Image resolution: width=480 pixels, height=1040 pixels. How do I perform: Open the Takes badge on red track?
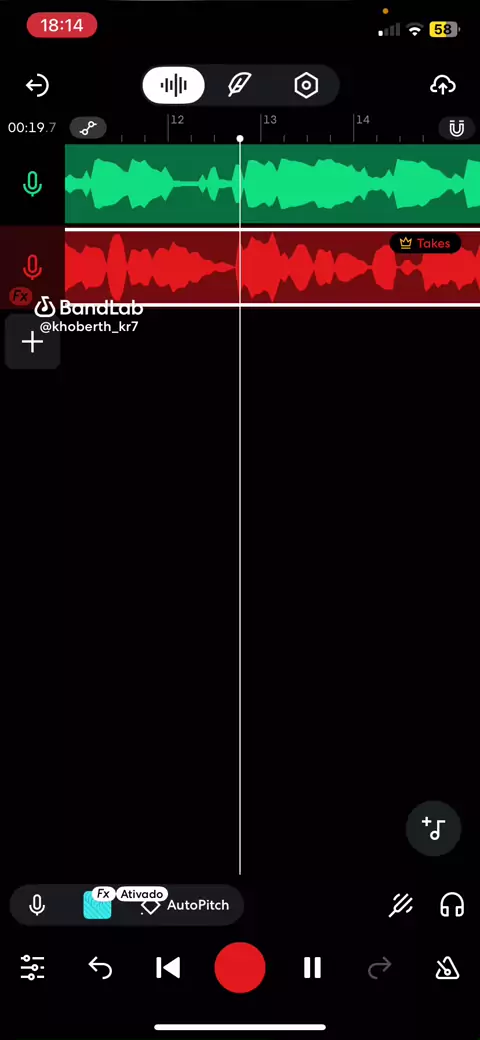(425, 243)
